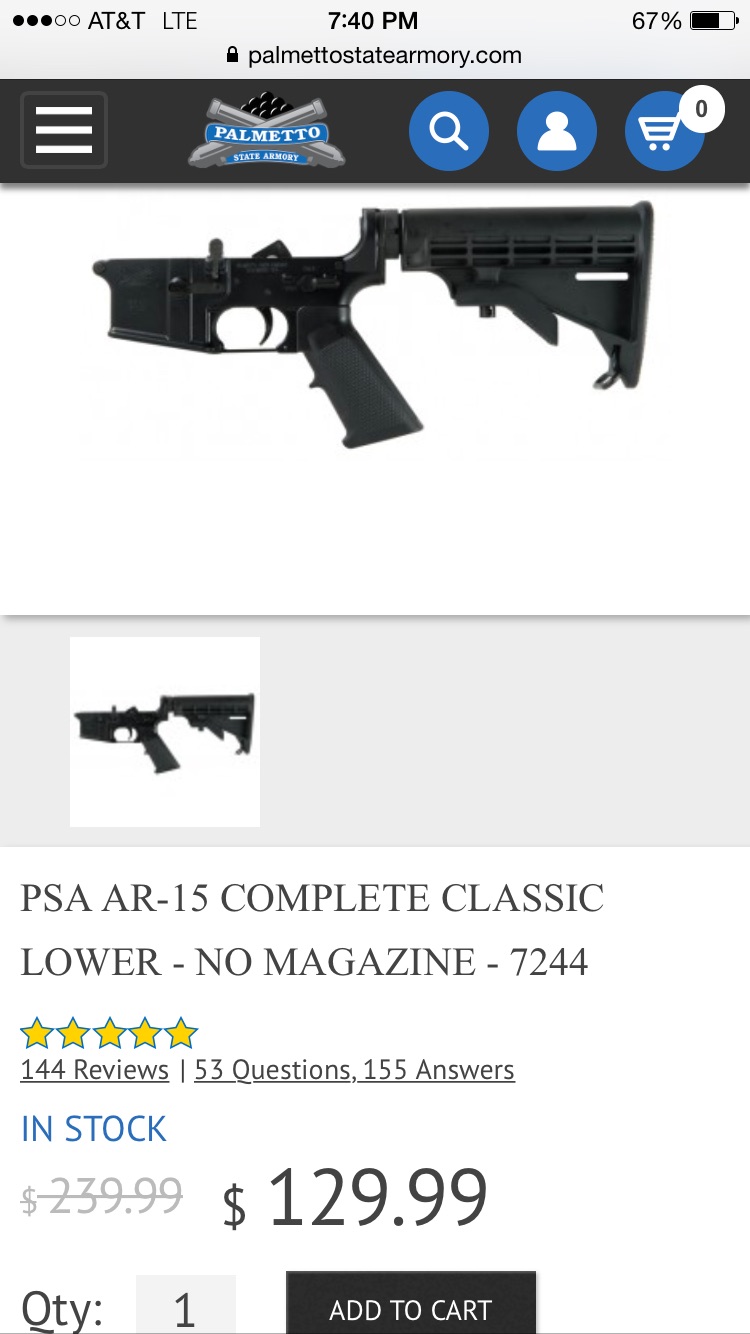The width and height of the screenshot is (750, 1334).
Task: Tap the Palmetto State Armory home logo
Action: point(267,131)
